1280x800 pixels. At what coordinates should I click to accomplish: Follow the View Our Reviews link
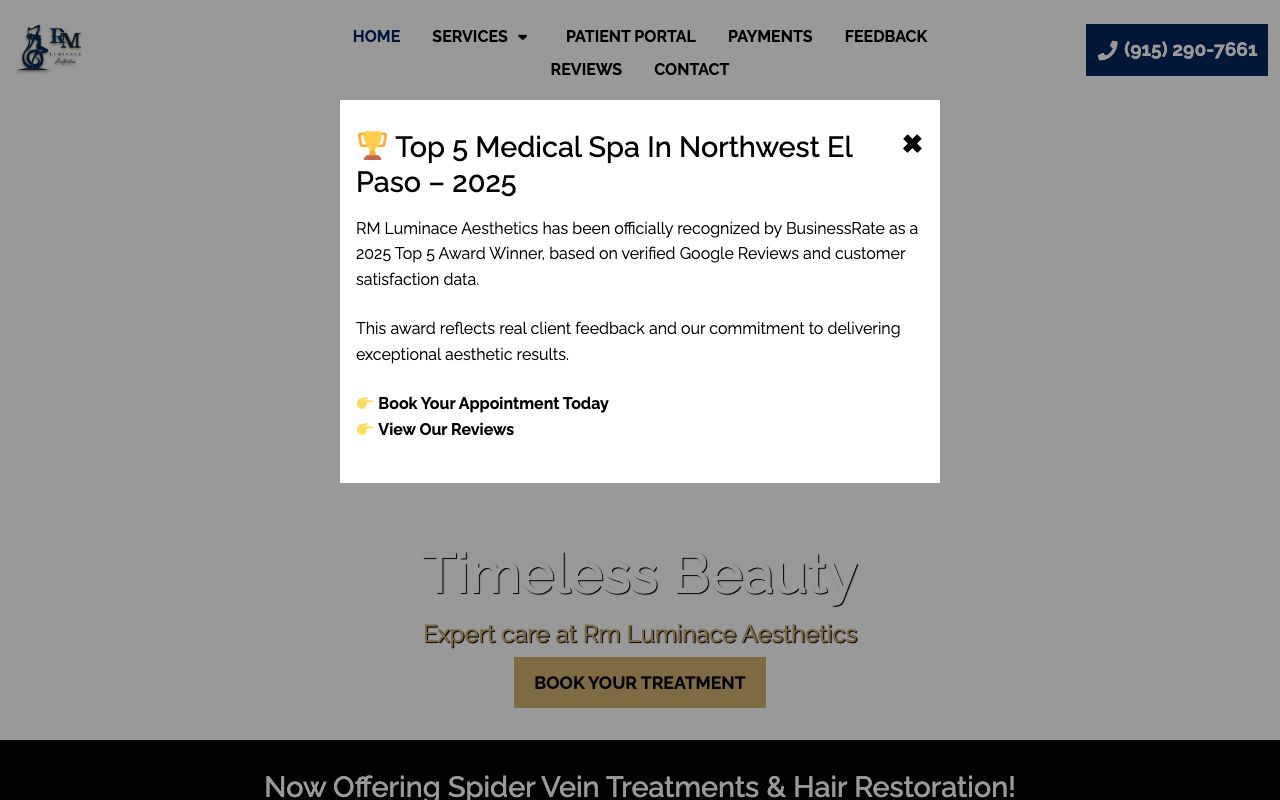point(445,430)
